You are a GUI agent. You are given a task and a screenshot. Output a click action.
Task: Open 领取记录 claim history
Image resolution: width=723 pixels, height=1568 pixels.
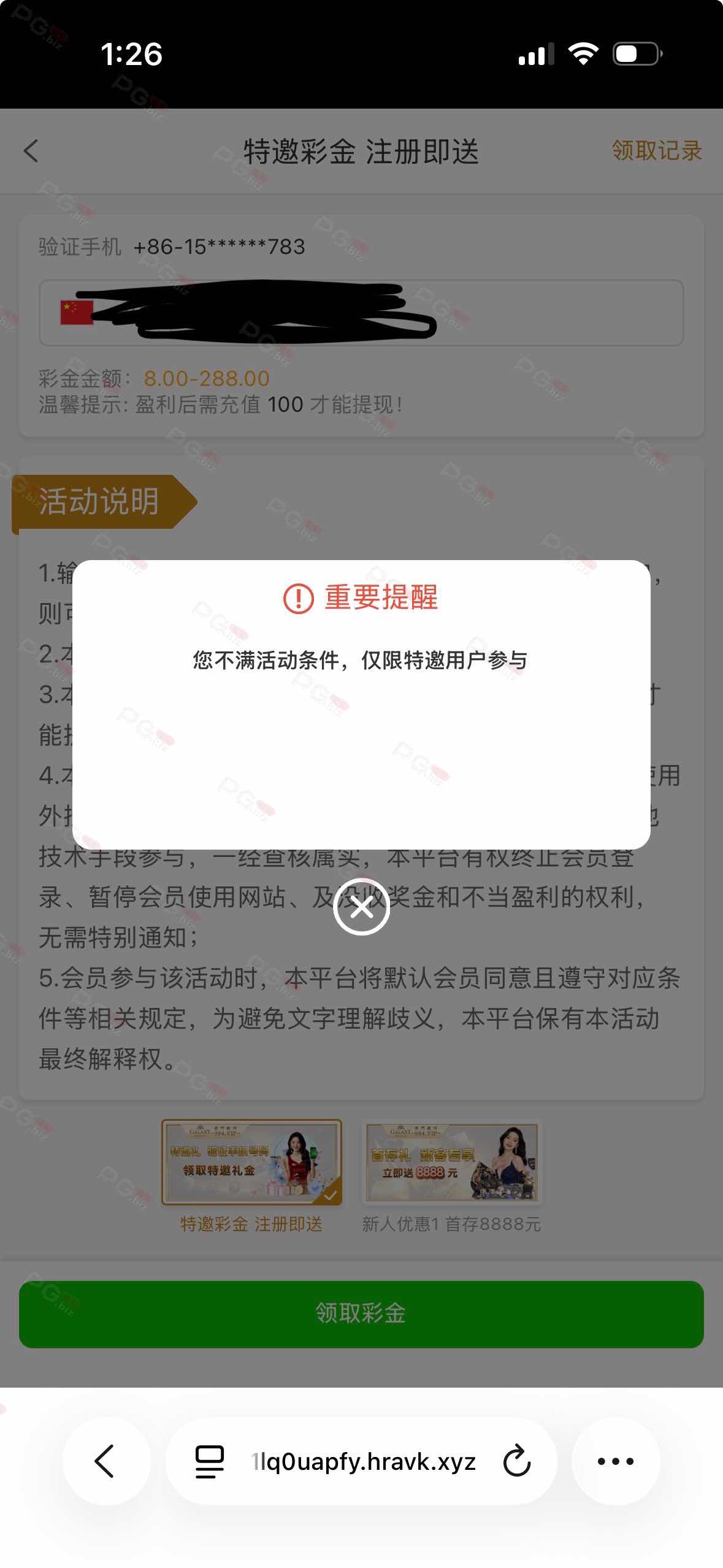(x=656, y=151)
